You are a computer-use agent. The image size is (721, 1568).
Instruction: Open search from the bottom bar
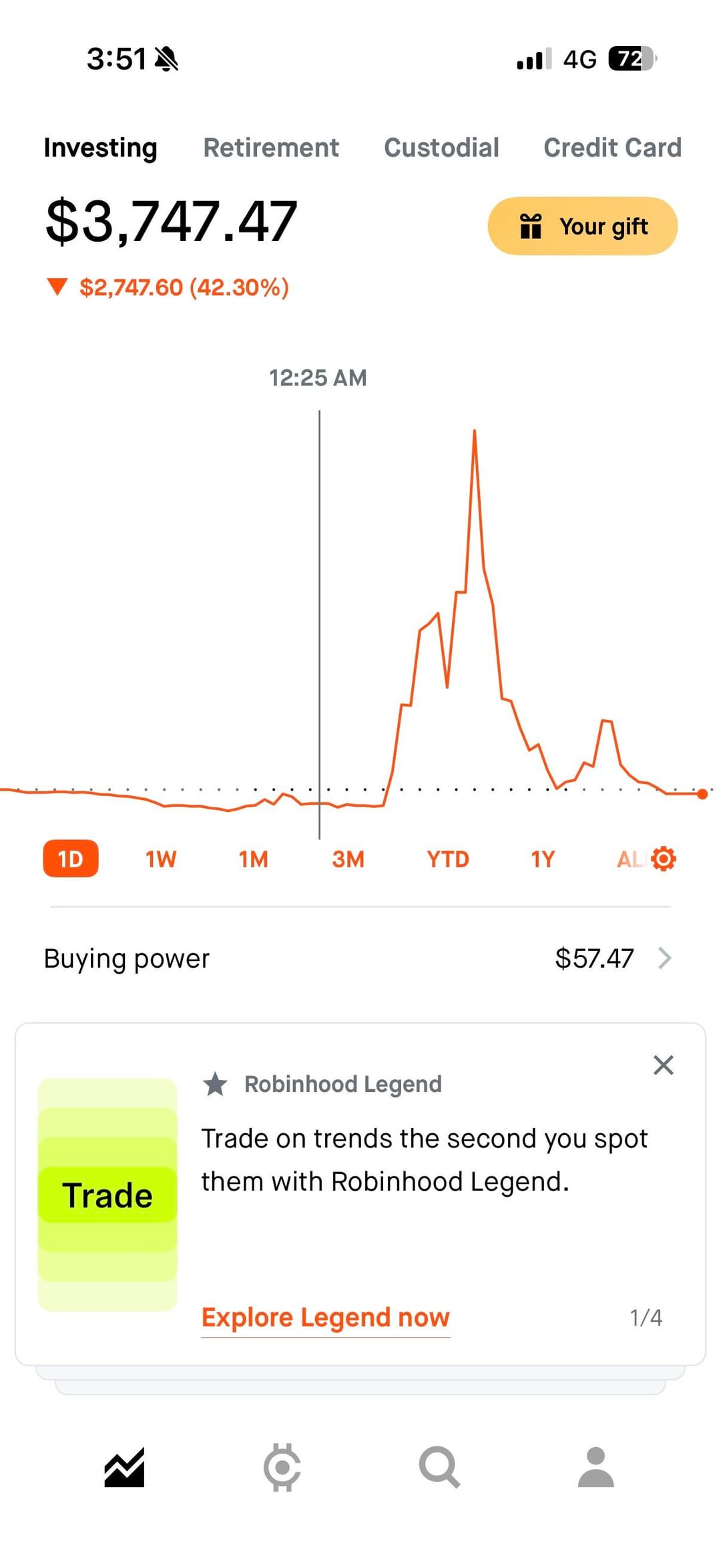439,1467
